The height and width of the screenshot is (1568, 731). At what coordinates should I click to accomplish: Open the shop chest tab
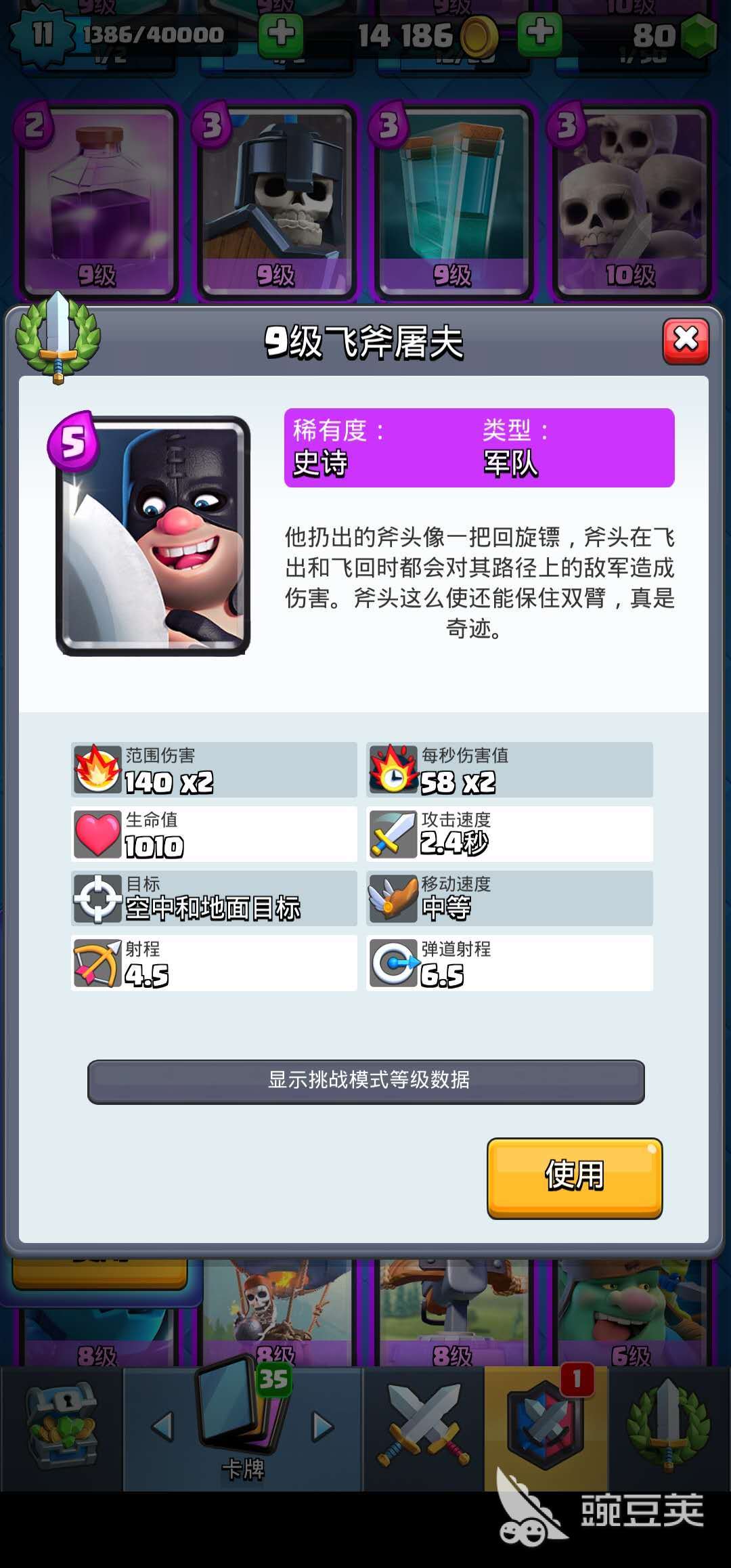coord(61,1426)
